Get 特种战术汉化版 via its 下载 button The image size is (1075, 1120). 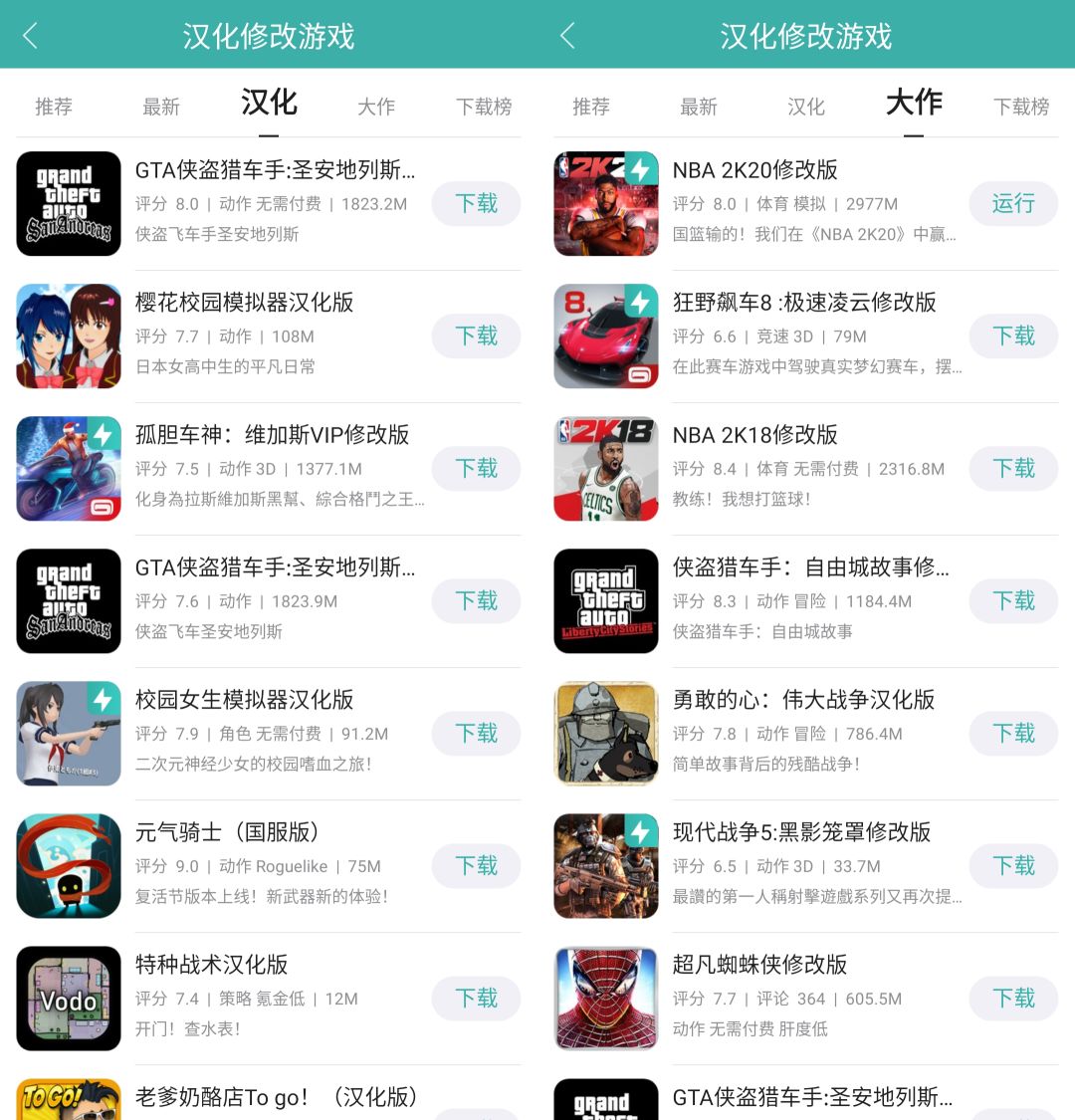point(476,998)
